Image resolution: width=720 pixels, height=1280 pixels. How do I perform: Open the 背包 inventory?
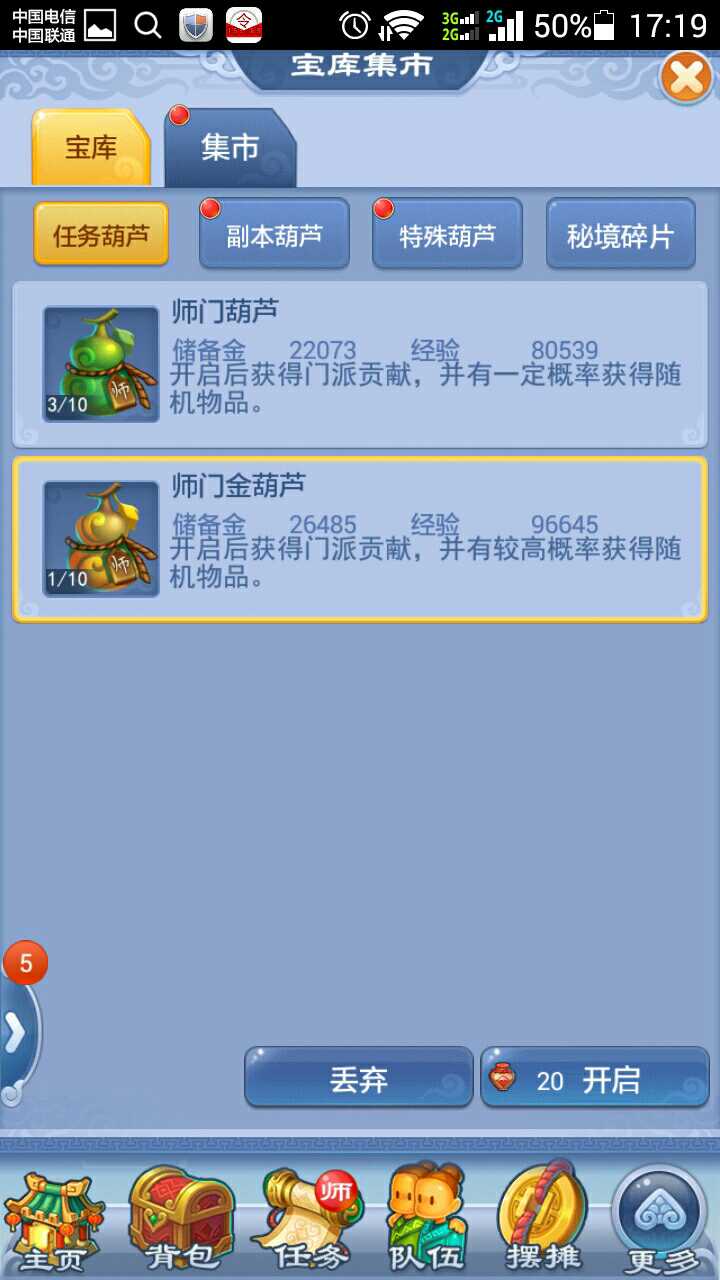click(180, 1220)
